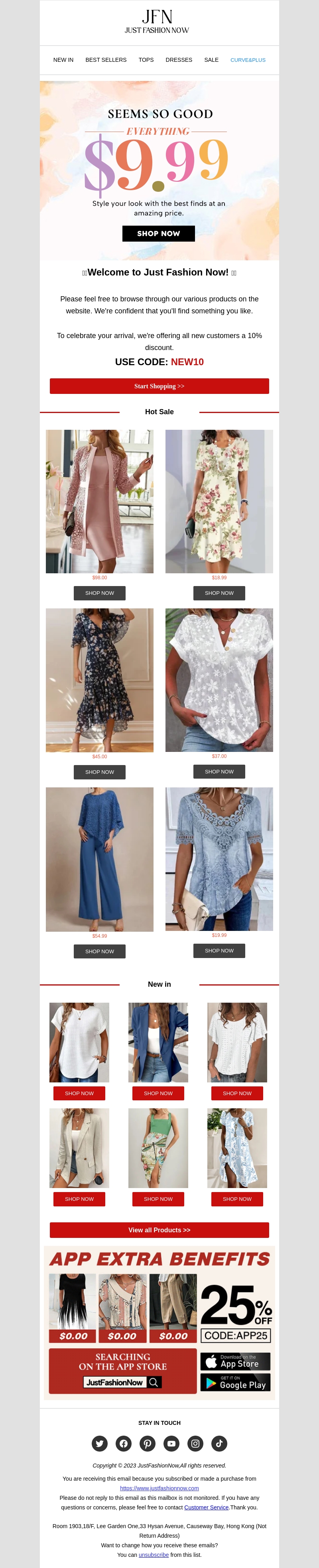The width and height of the screenshot is (319, 1568).
Task: Get the app on App Store
Action: 235,1361
